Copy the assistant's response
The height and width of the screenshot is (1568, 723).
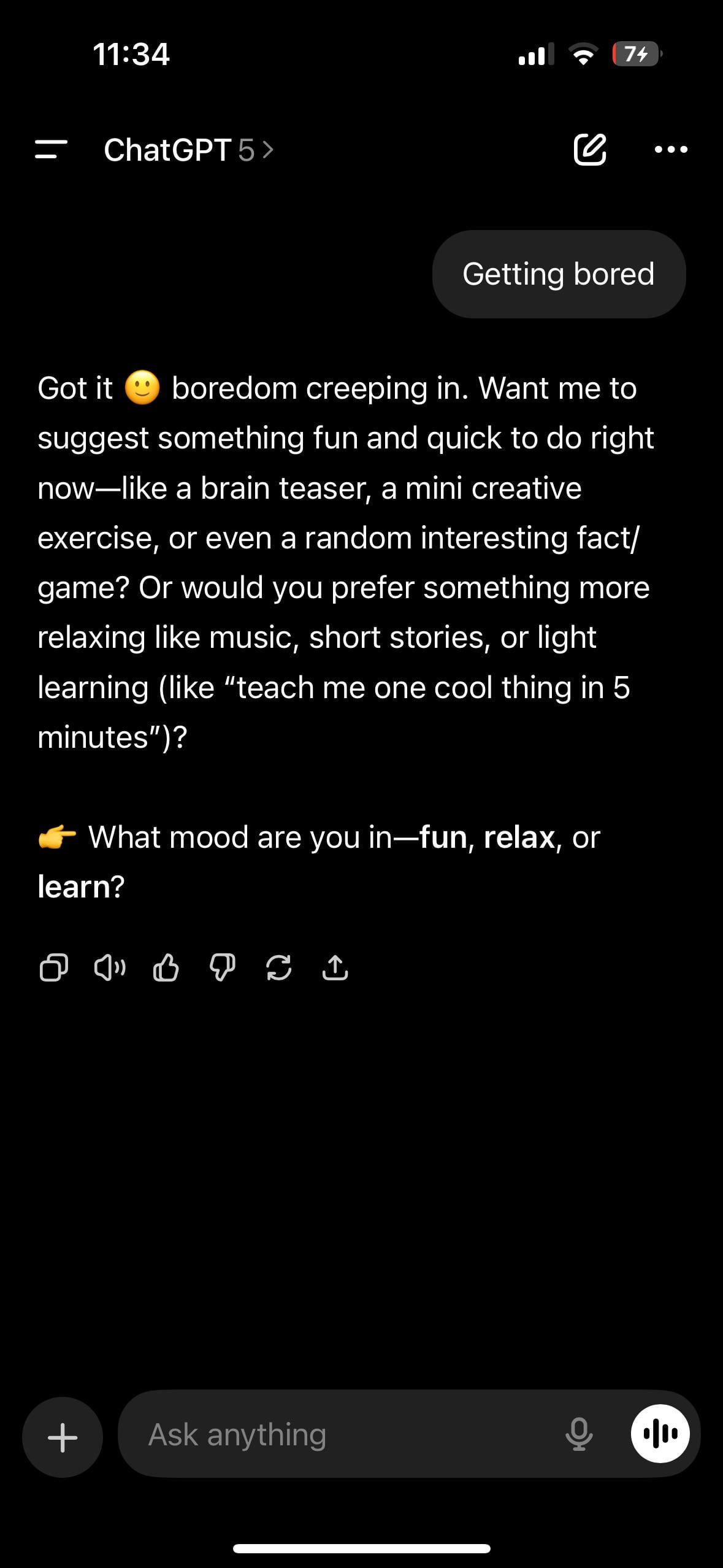pyautogui.click(x=53, y=968)
